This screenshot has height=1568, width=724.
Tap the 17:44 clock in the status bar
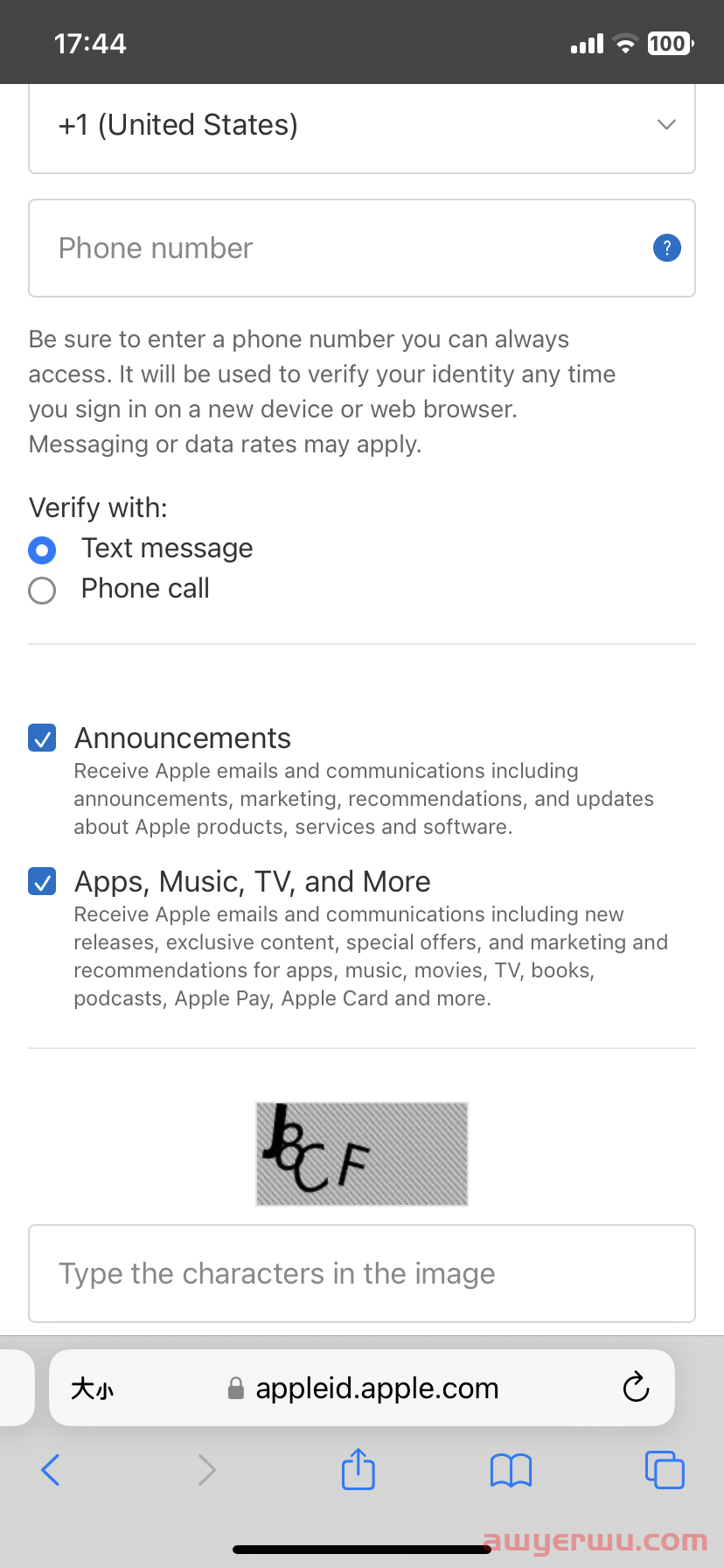tap(90, 41)
